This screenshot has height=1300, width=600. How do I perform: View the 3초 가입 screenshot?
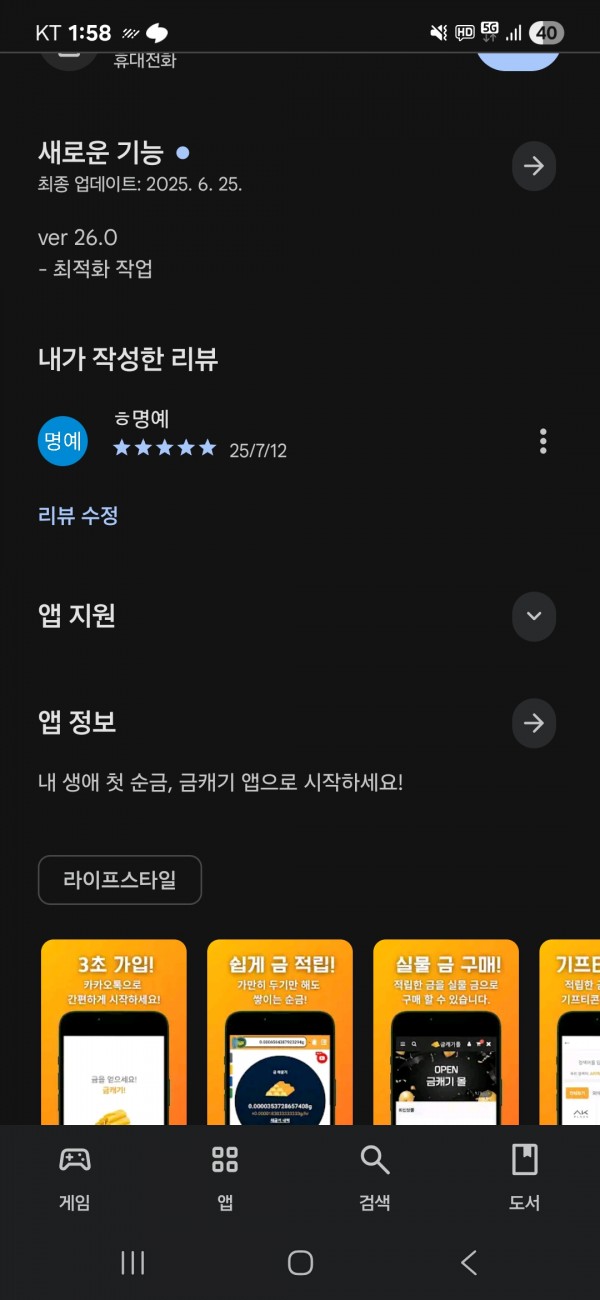tap(114, 1032)
